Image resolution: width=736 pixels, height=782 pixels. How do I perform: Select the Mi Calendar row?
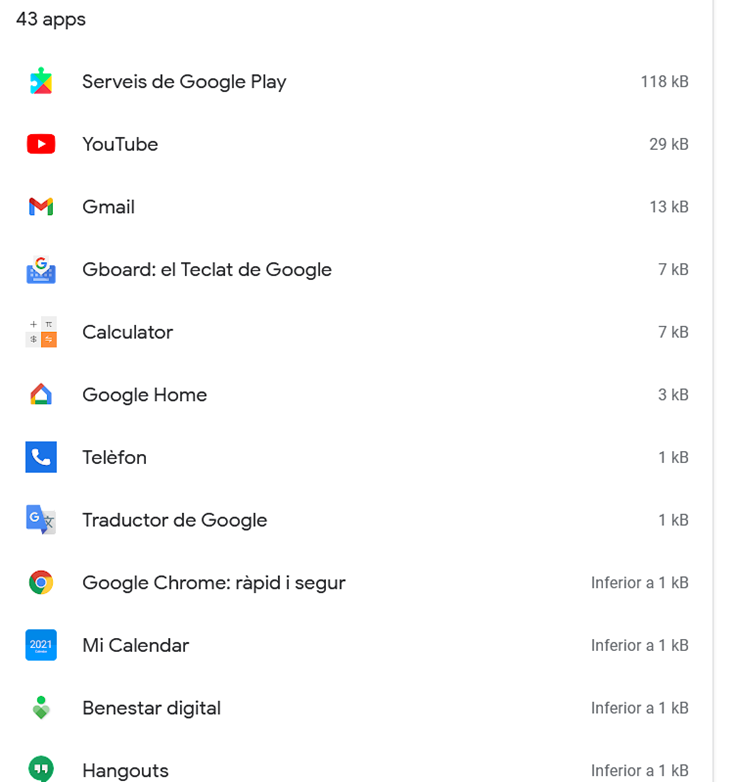(135, 646)
